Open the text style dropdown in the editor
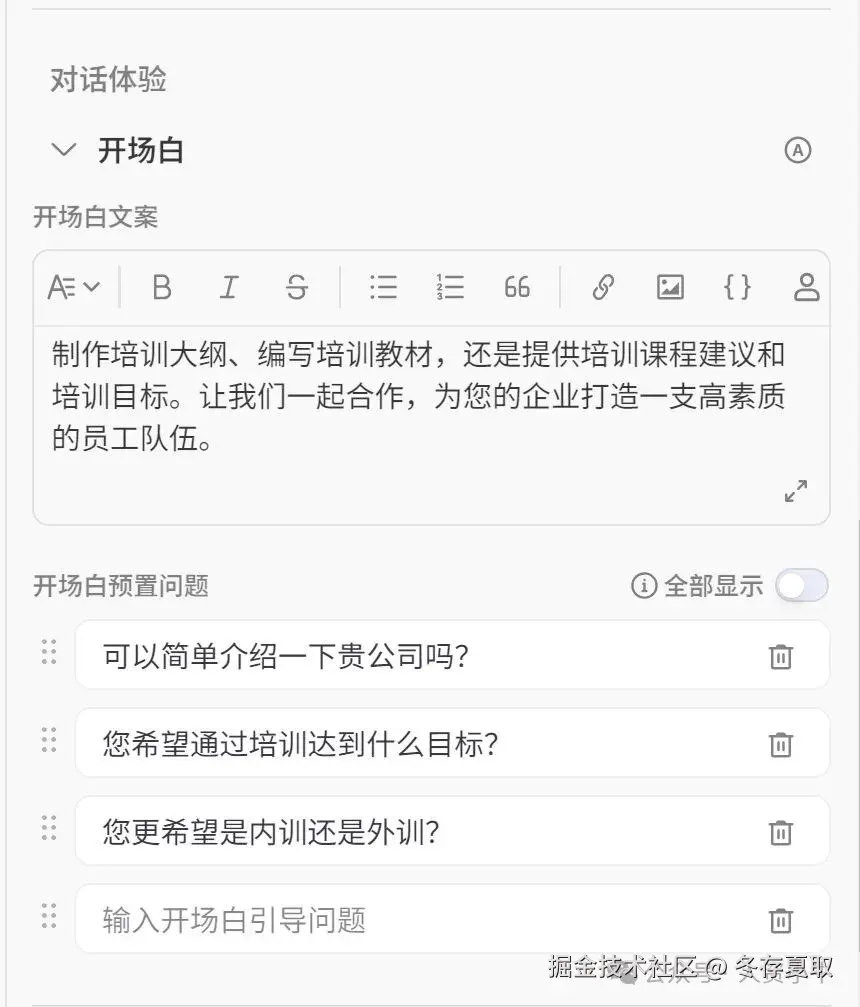Screen dimensions: 860x1007 pos(73,288)
